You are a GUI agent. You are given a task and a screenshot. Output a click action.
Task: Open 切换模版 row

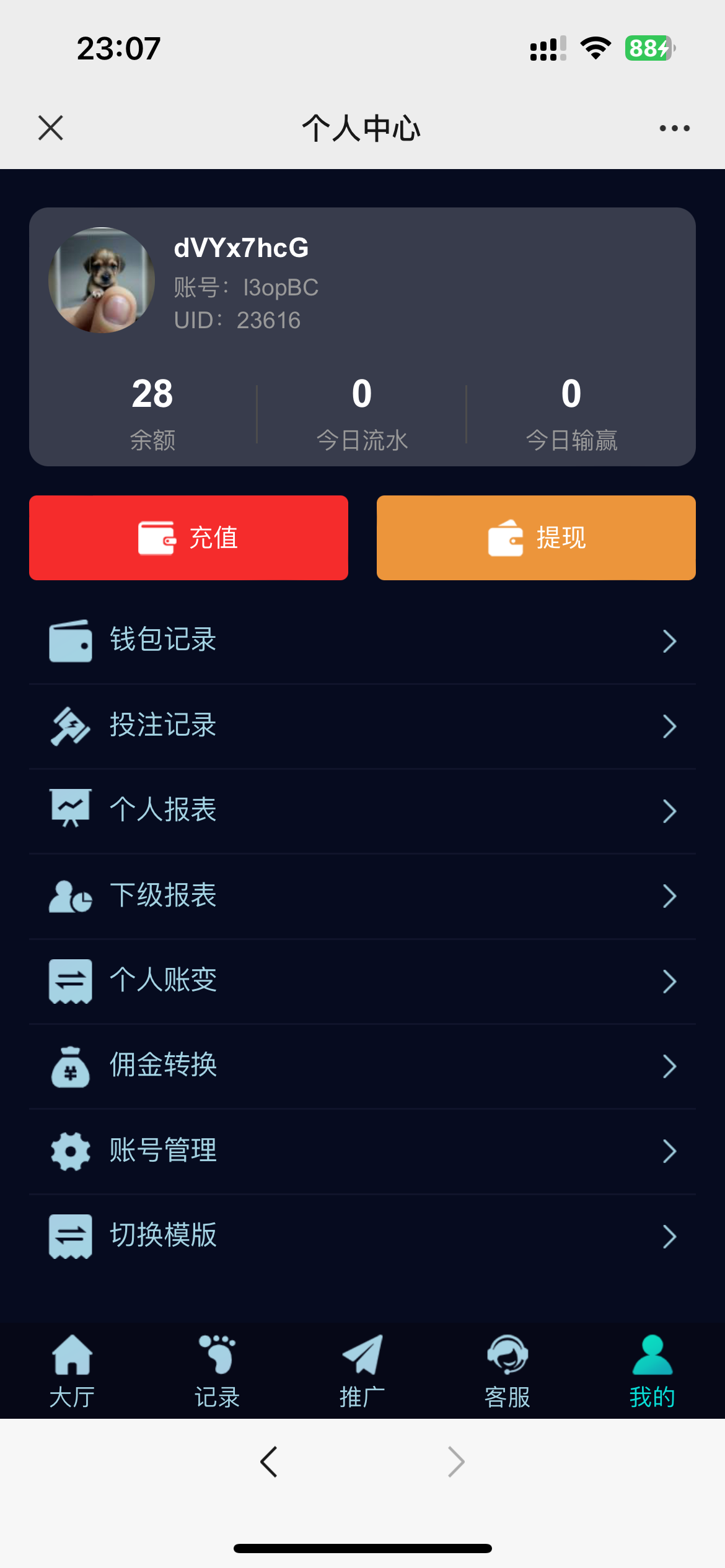362,1237
